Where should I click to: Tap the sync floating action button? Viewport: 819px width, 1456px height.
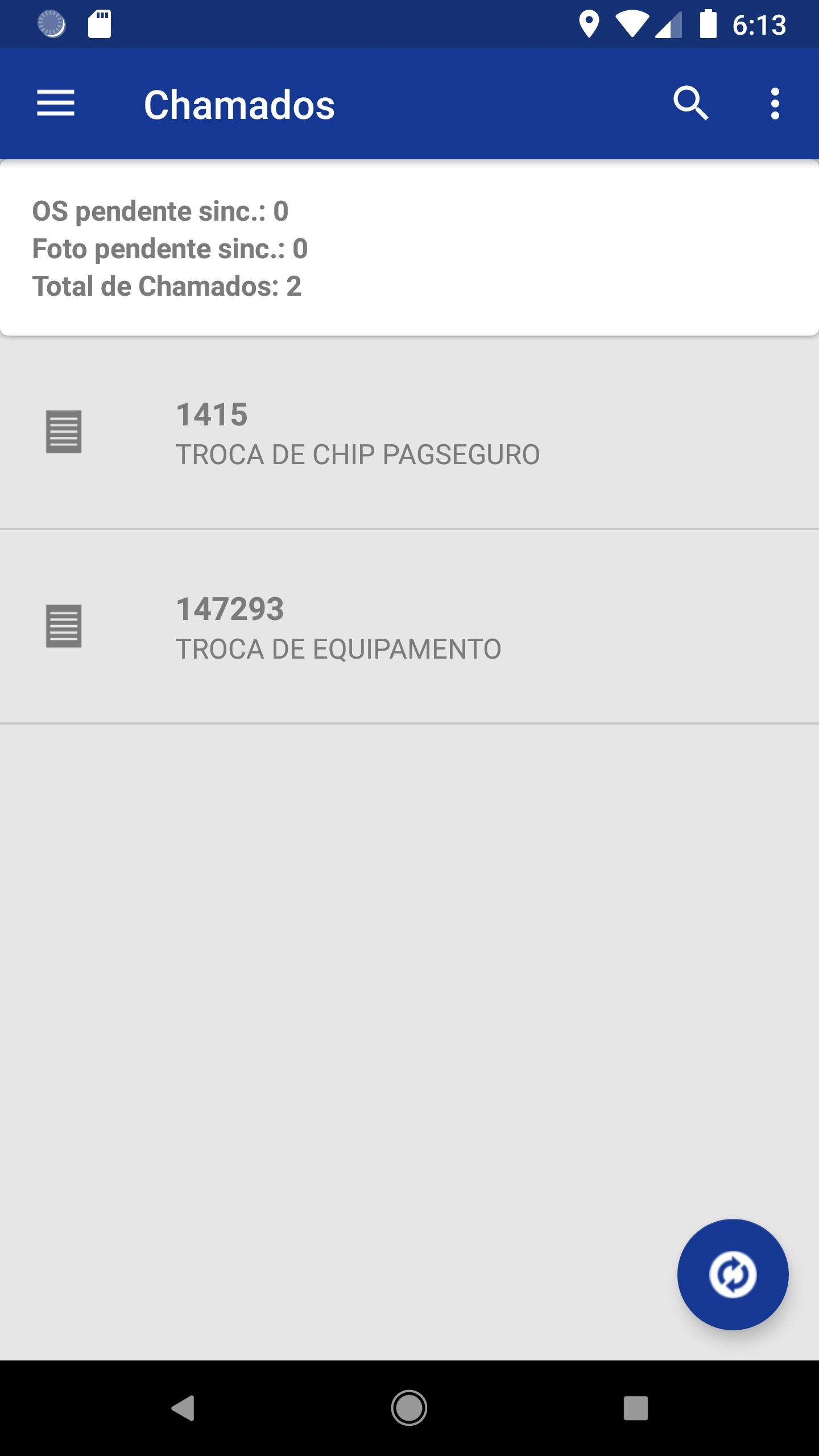coord(733,1275)
